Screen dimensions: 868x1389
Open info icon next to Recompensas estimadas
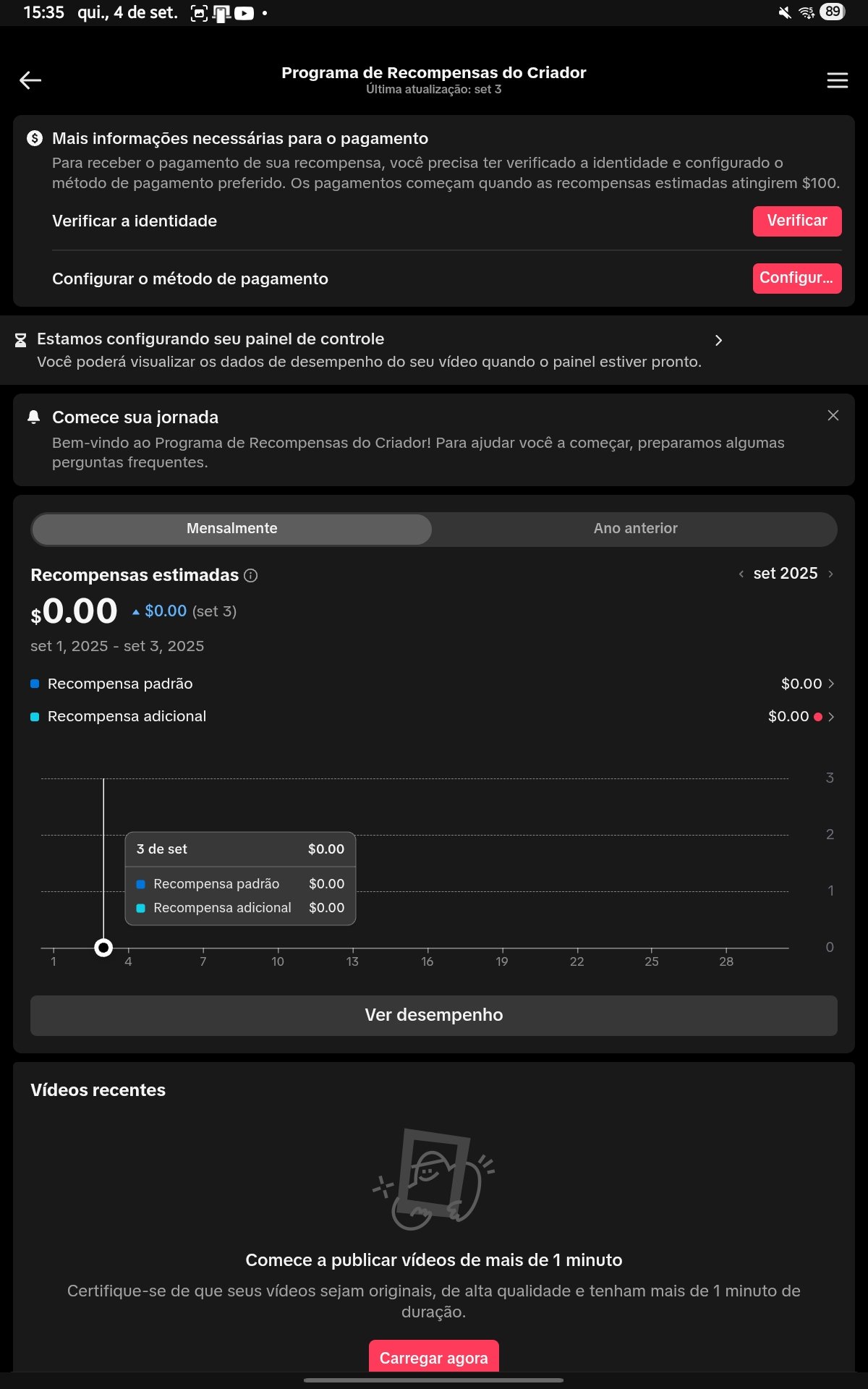point(251,576)
